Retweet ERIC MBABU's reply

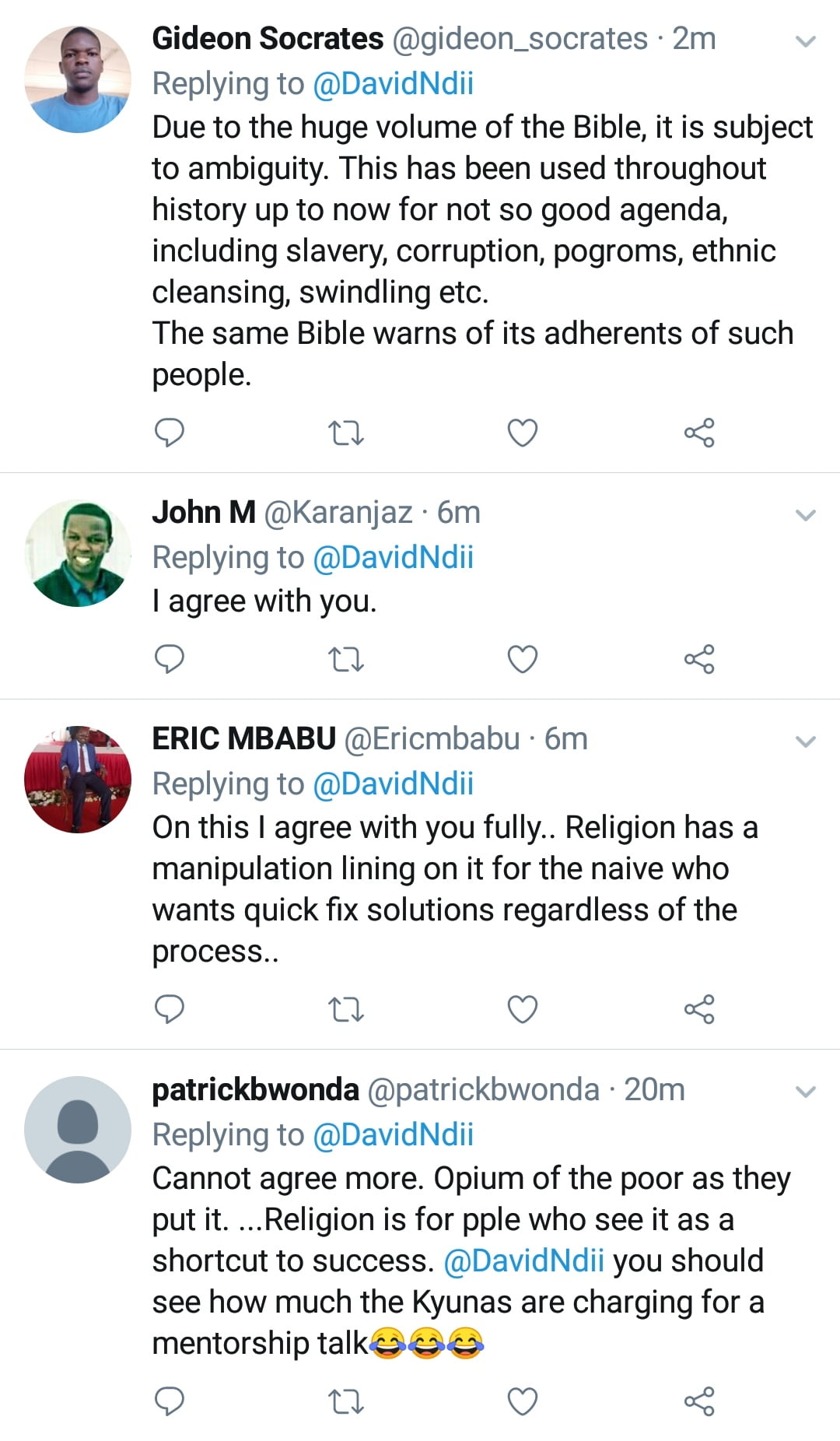(x=346, y=1009)
